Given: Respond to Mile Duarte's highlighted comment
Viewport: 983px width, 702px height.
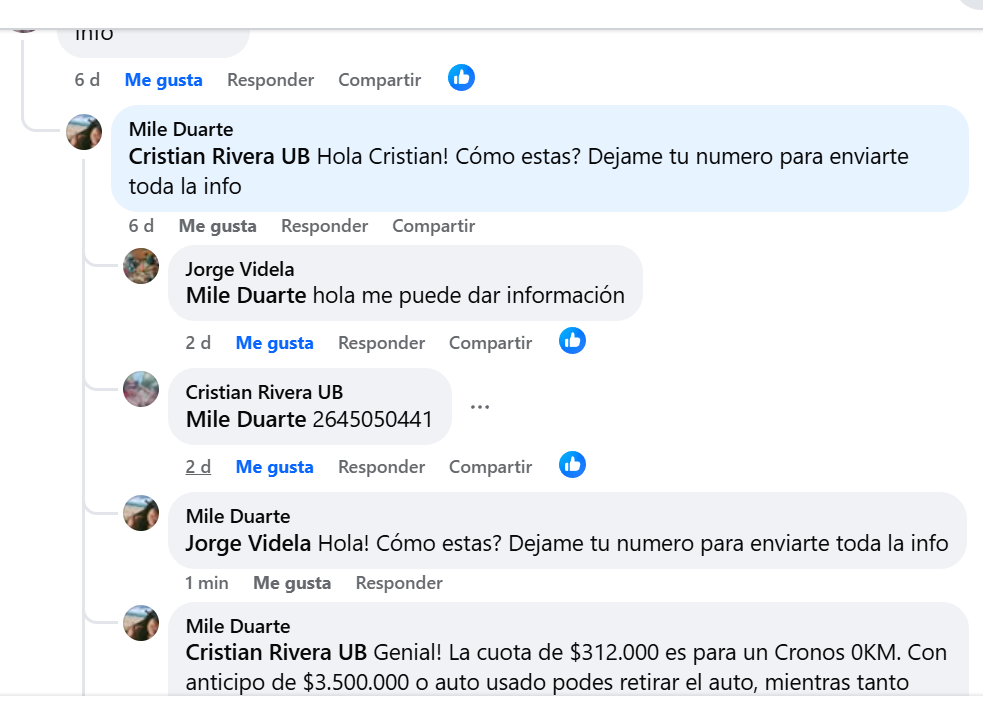Looking at the screenshot, I should tap(324, 226).
